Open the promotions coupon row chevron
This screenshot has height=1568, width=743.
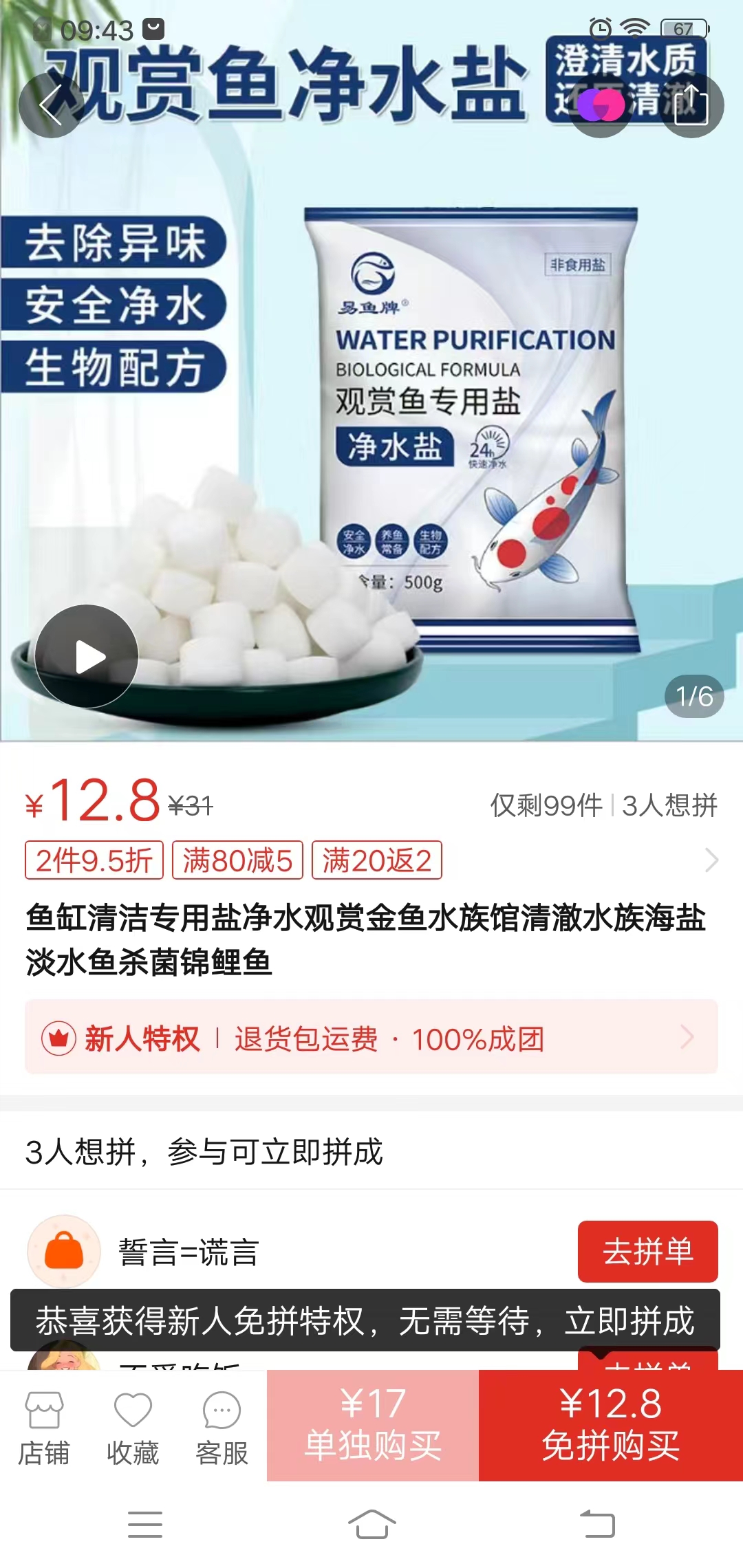click(x=711, y=860)
